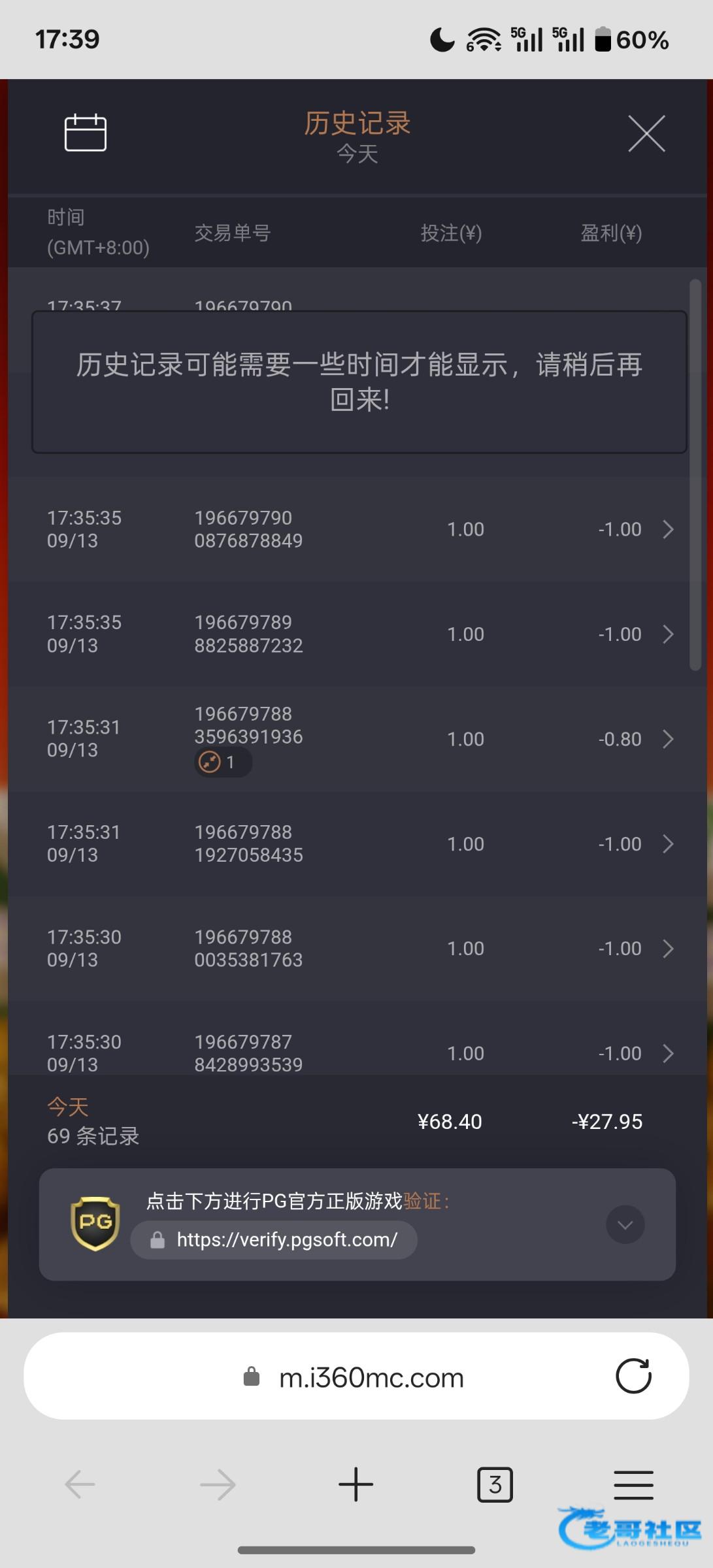This screenshot has width=713, height=1568.
Task: Open a new browser tab
Action: point(356,1484)
